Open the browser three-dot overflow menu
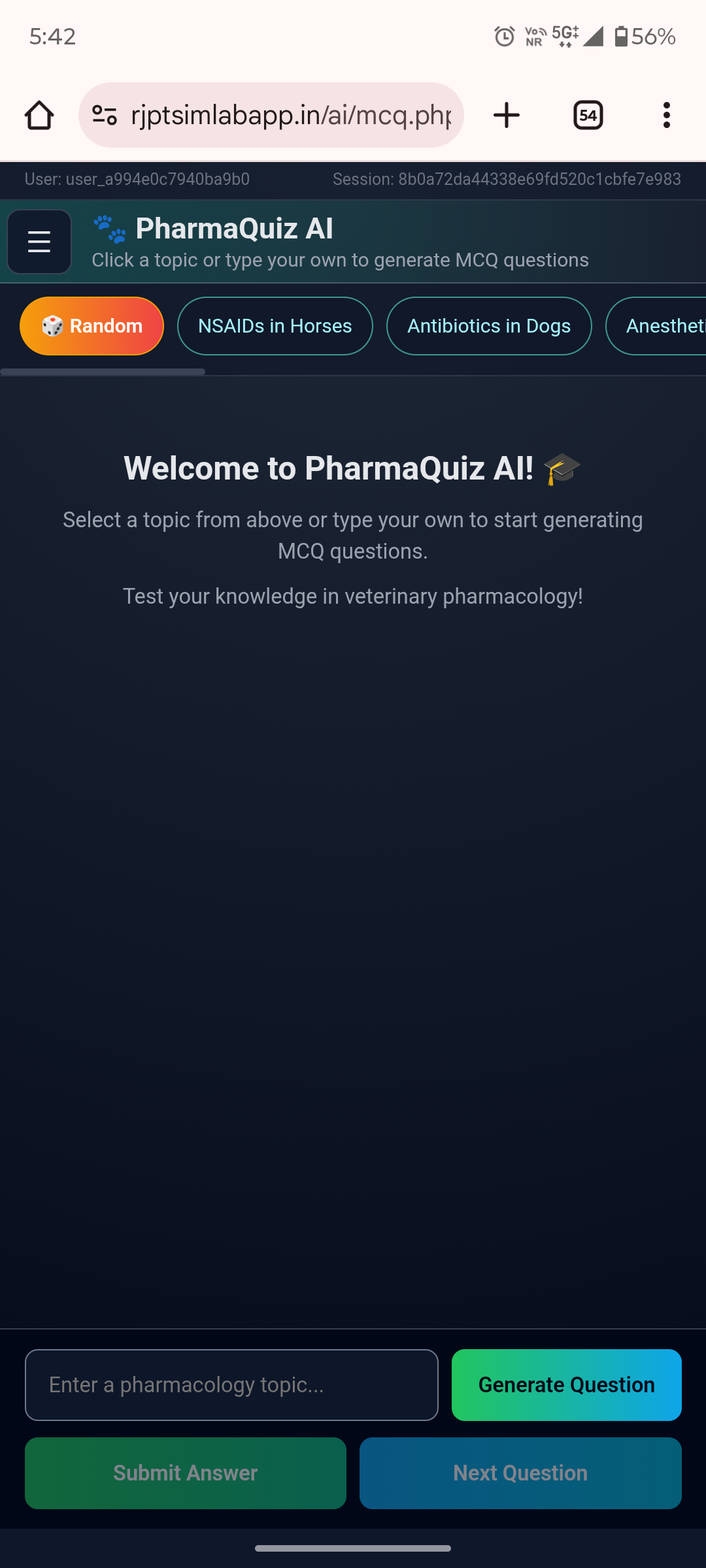This screenshot has width=706, height=1568. click(666, 115)
